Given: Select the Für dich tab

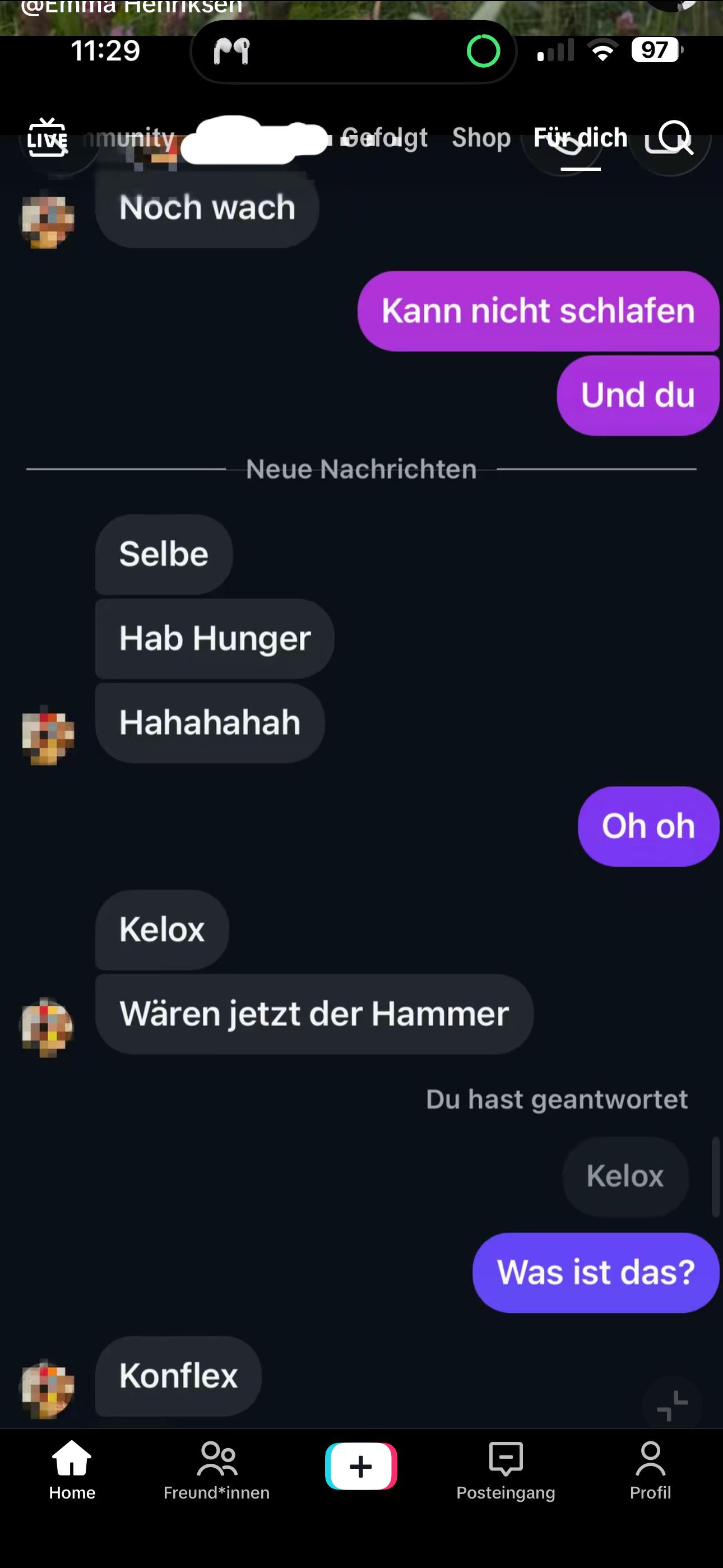Looking at the screenshot, I should click(580, 137).
